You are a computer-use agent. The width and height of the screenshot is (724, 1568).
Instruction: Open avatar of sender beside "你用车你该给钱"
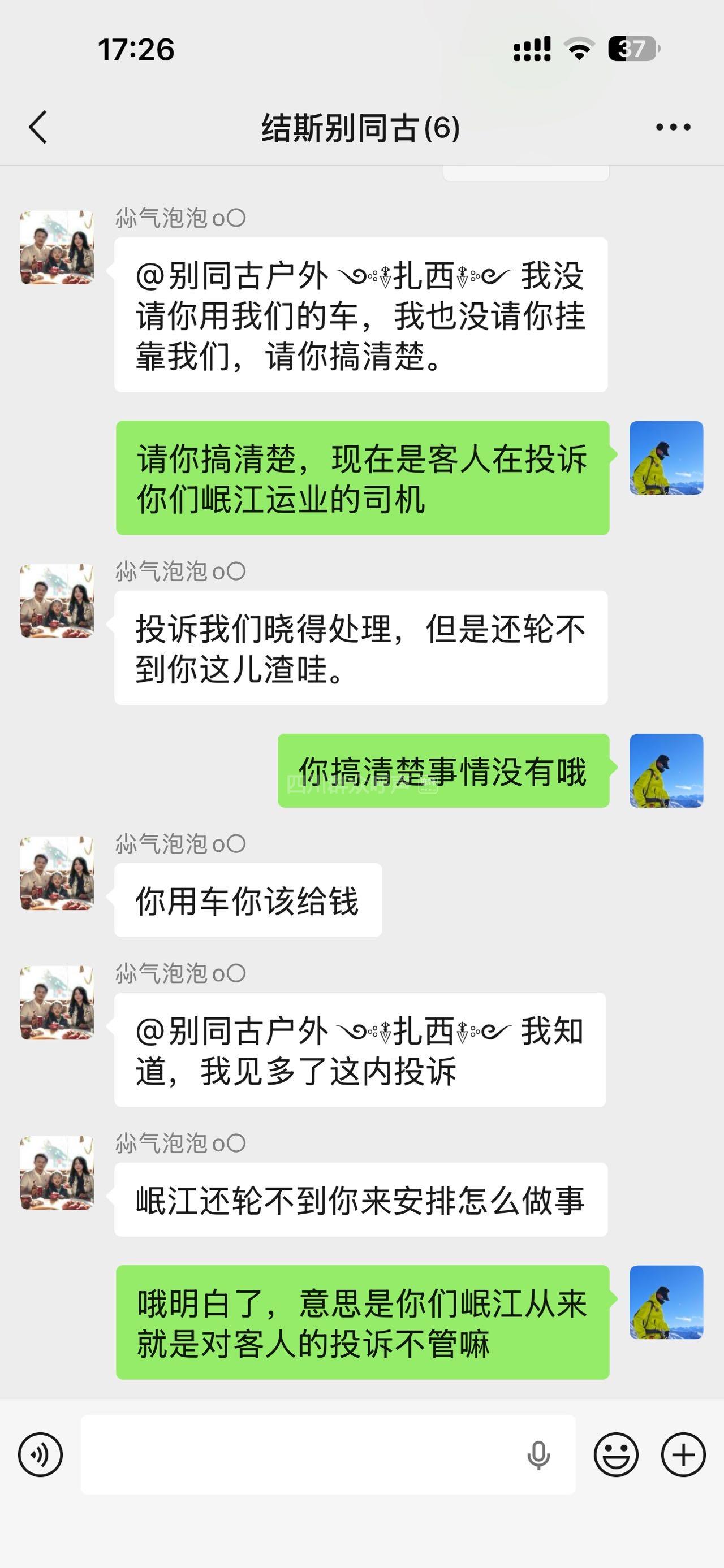pyautogui.click(x=57, y=873)
